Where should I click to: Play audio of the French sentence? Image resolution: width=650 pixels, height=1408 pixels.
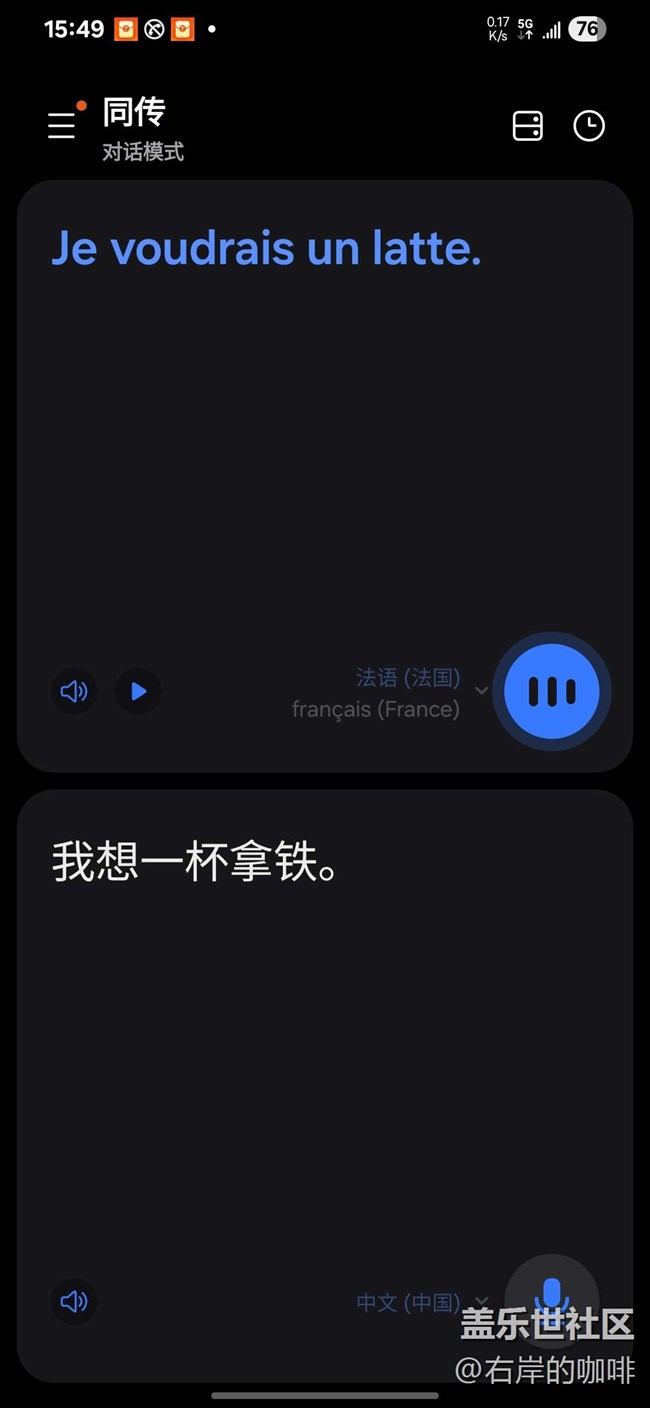coord(74,691)
